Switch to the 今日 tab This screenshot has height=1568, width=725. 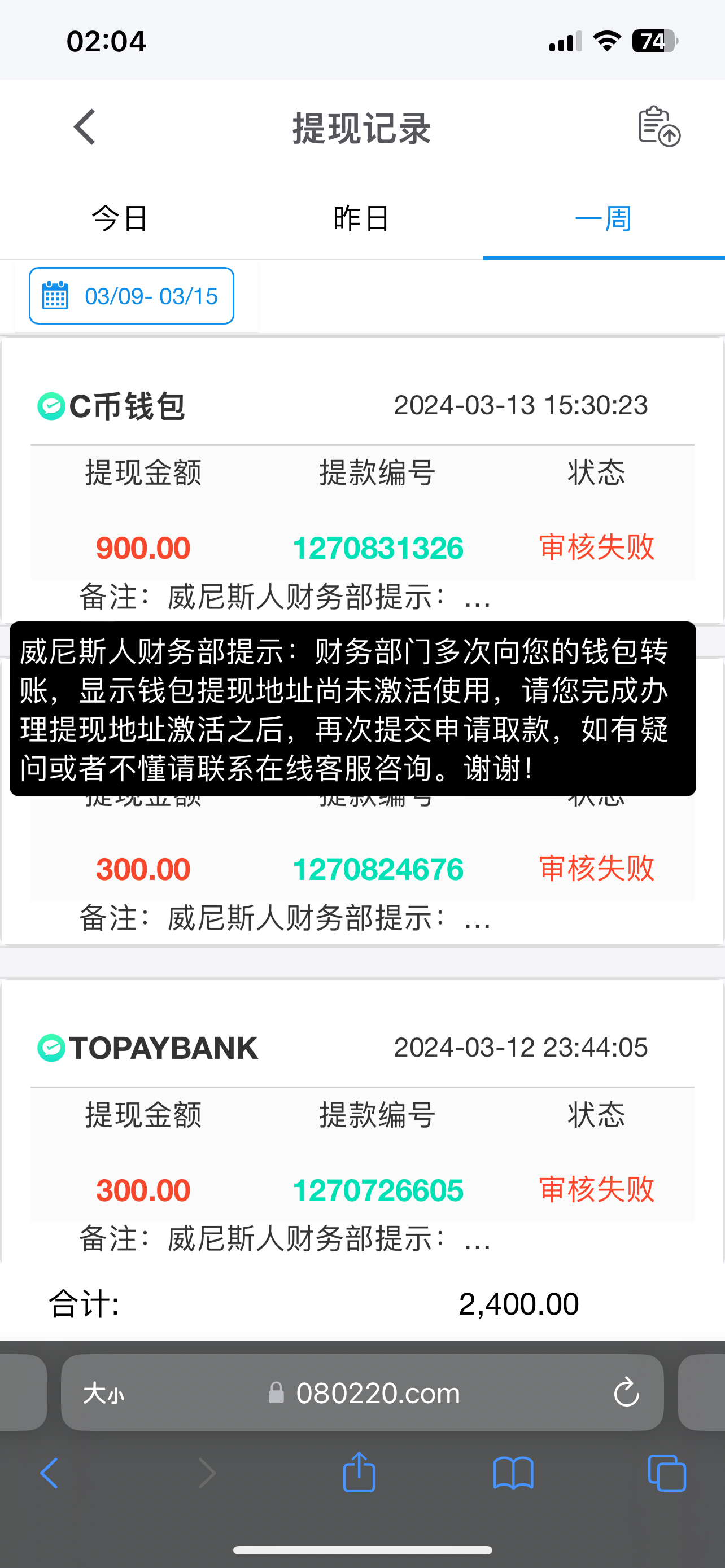pyautogui.click(x=120, y=218)
